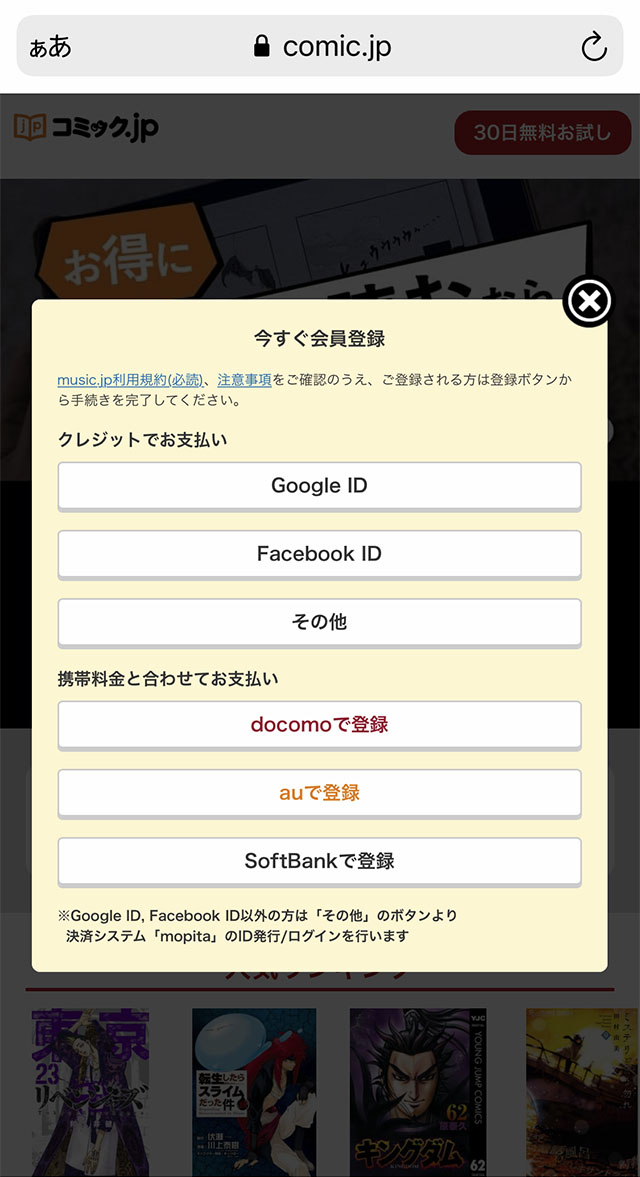Sign up via docomoで登録
This screenshot has width=640, height=1177.
(319, 725)
